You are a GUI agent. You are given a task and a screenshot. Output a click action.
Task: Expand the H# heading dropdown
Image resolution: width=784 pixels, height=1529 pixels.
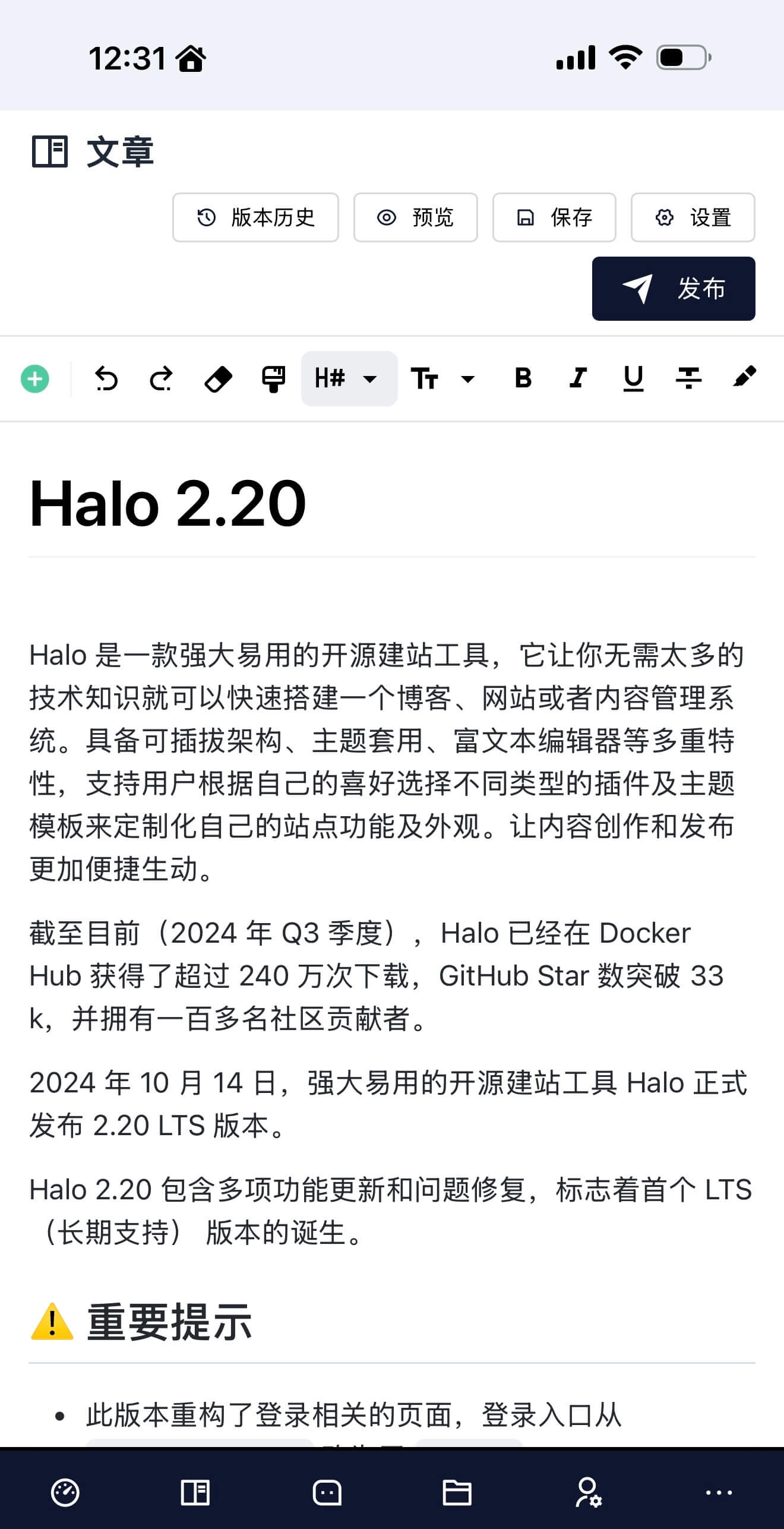pos(349,378)
